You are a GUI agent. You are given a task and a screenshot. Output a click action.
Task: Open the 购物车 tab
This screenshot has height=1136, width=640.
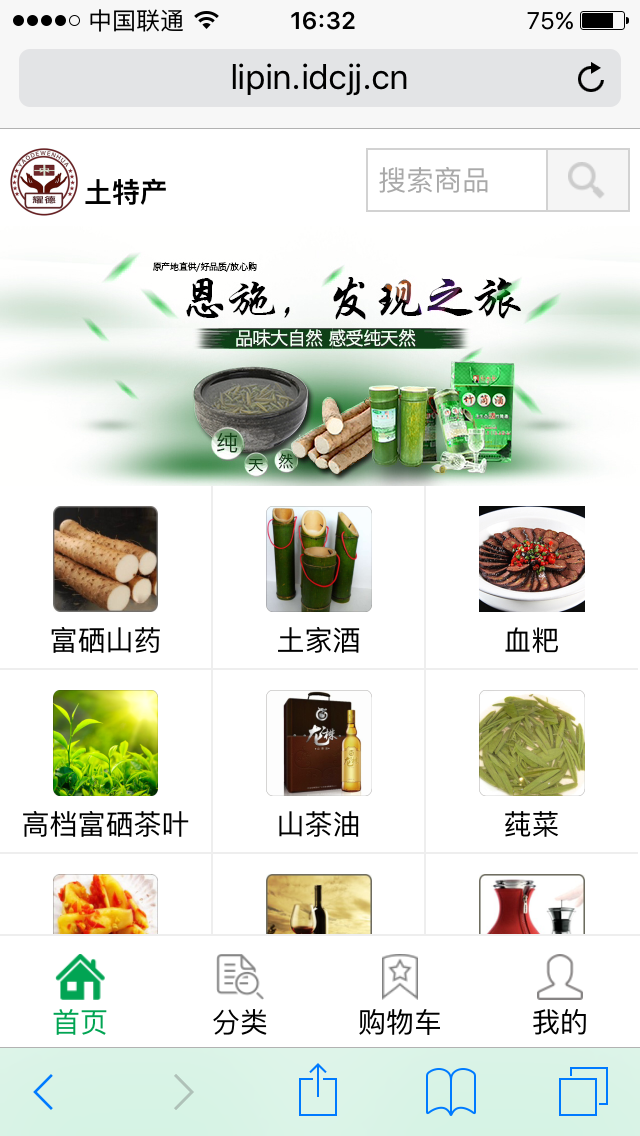click(400, 993)
